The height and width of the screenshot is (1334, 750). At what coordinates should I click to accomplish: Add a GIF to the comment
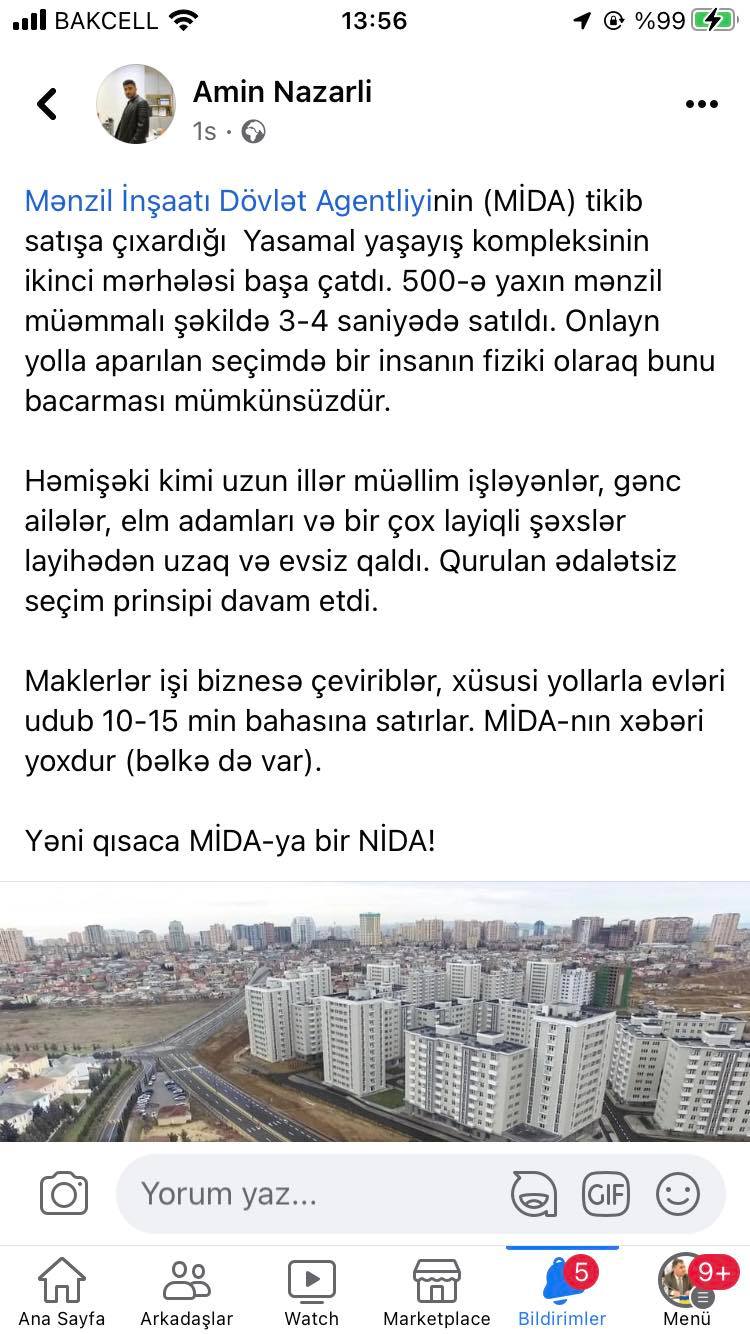[x=606, y=1193]
